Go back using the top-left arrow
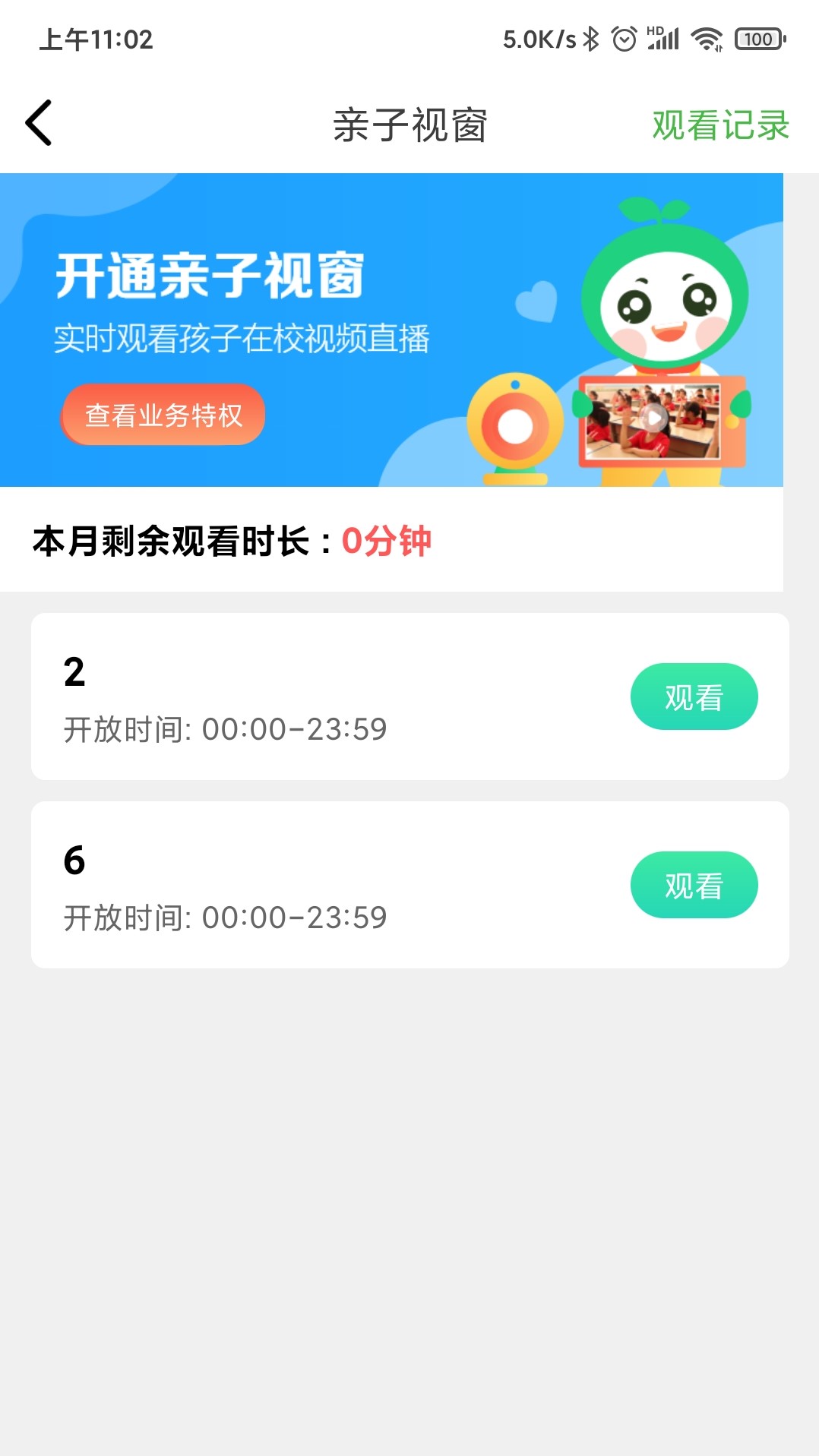Viewport: 819px width, 1456px height. [x=39, y=123]
